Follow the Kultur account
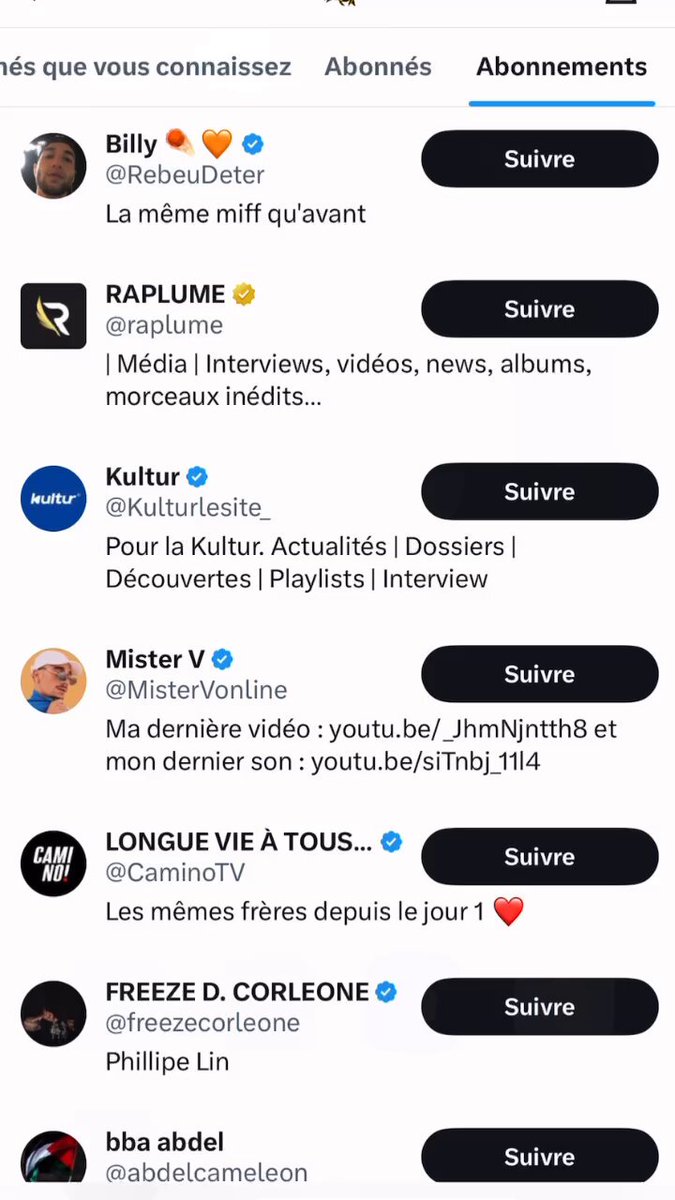675x1200 pixels. [539, 492]
